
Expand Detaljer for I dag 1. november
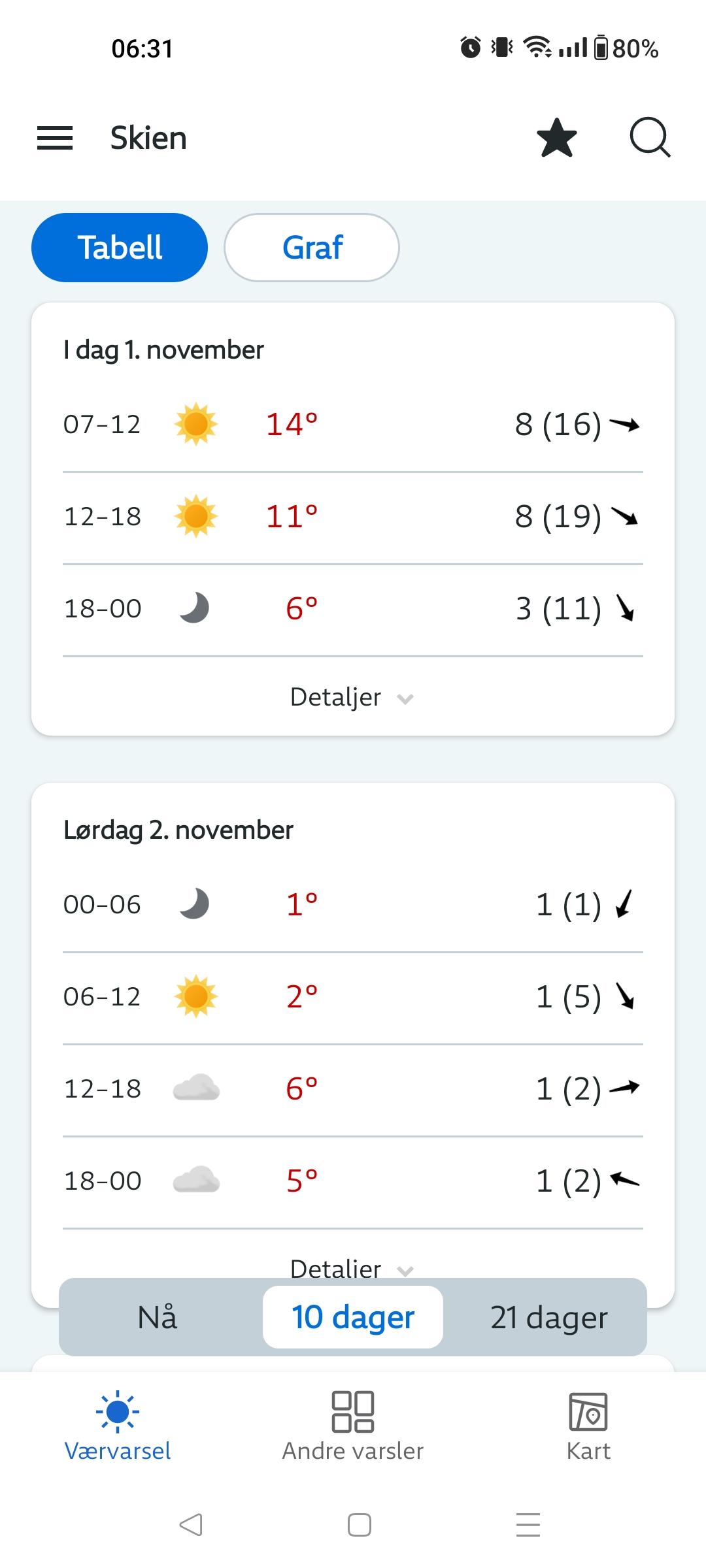352,697
